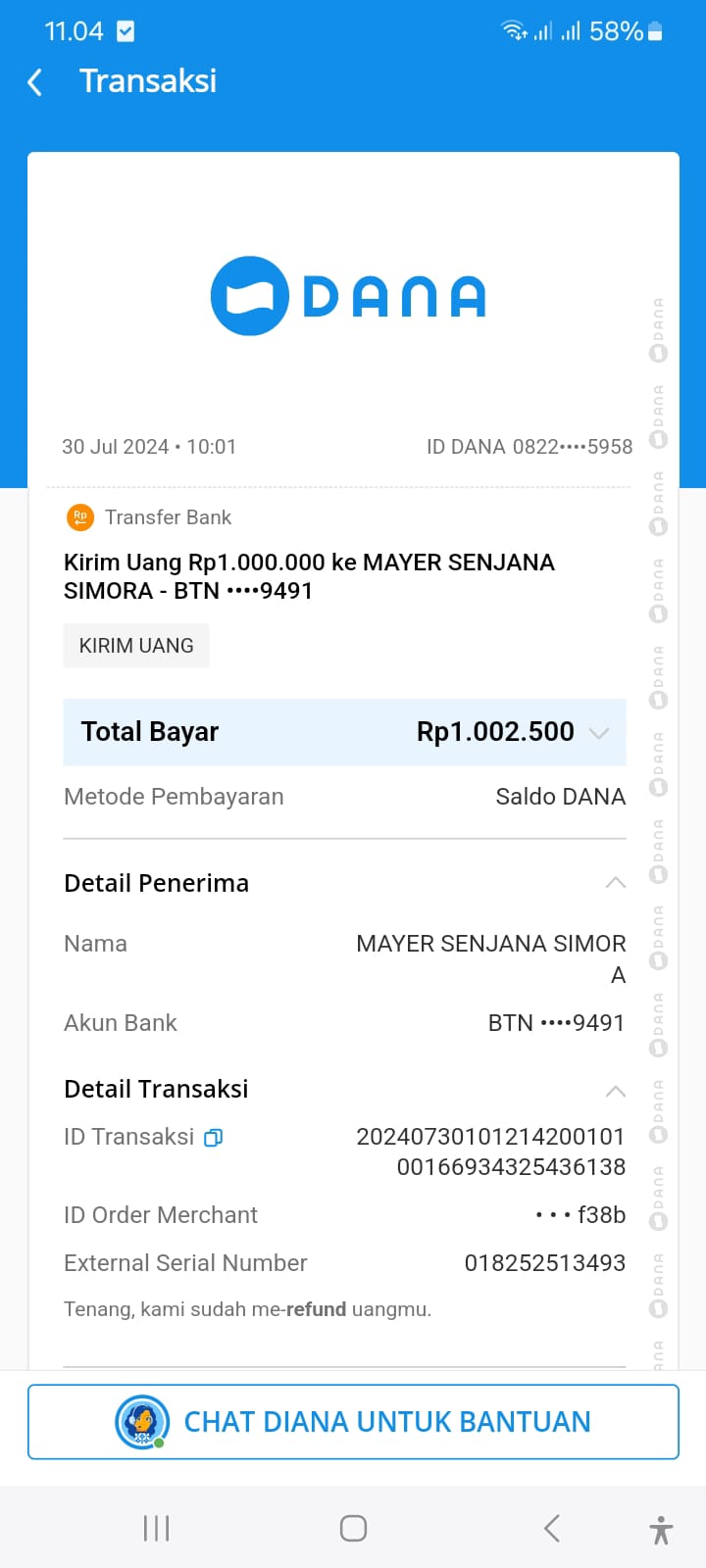This screenshot has height=1568, width=706.
Task: Tap the Diana avatar icon in bottom button
Action: point(142,1421)
